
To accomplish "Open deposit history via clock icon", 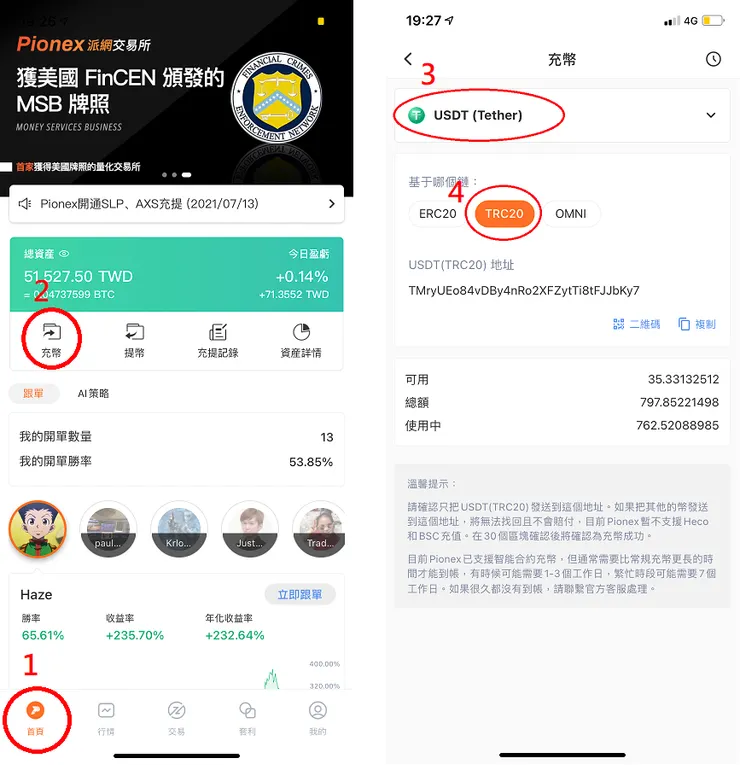I will click(713, 59).
